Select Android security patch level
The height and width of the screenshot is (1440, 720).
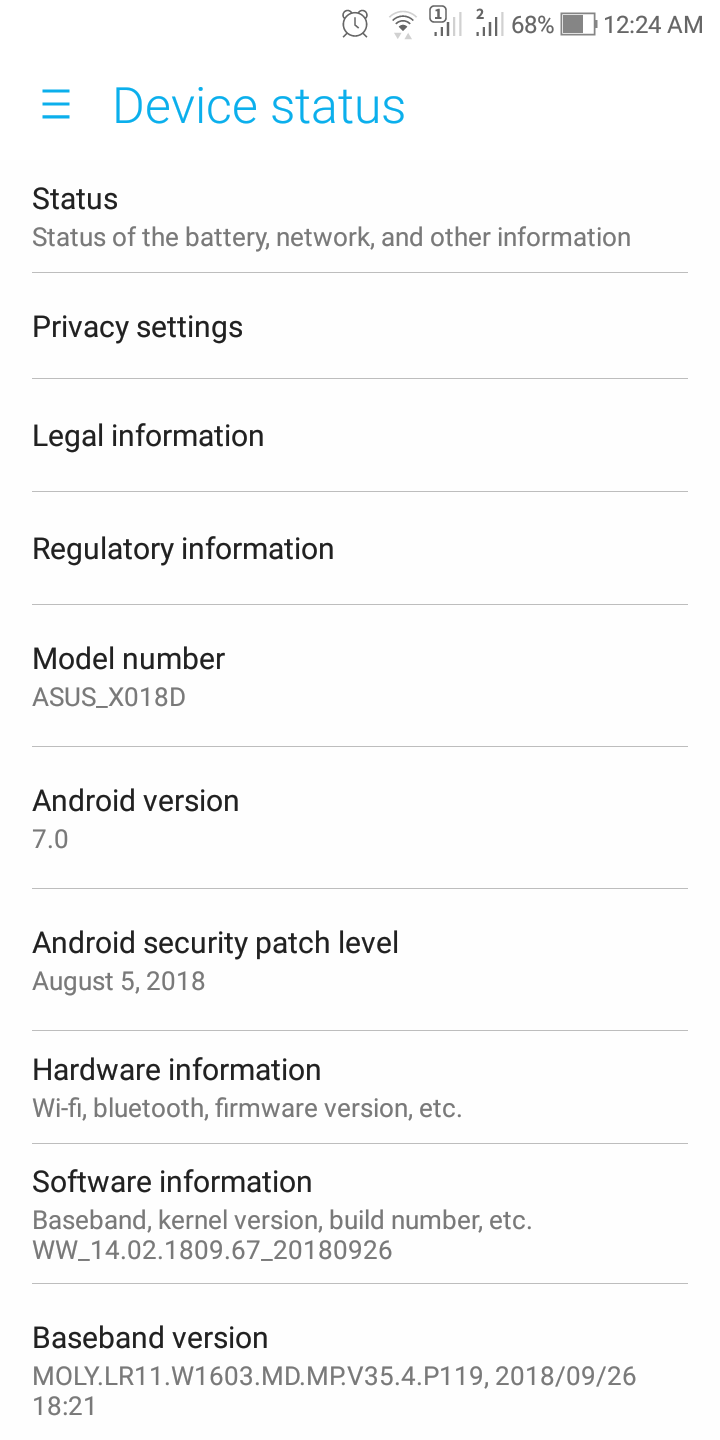[360, 961]
